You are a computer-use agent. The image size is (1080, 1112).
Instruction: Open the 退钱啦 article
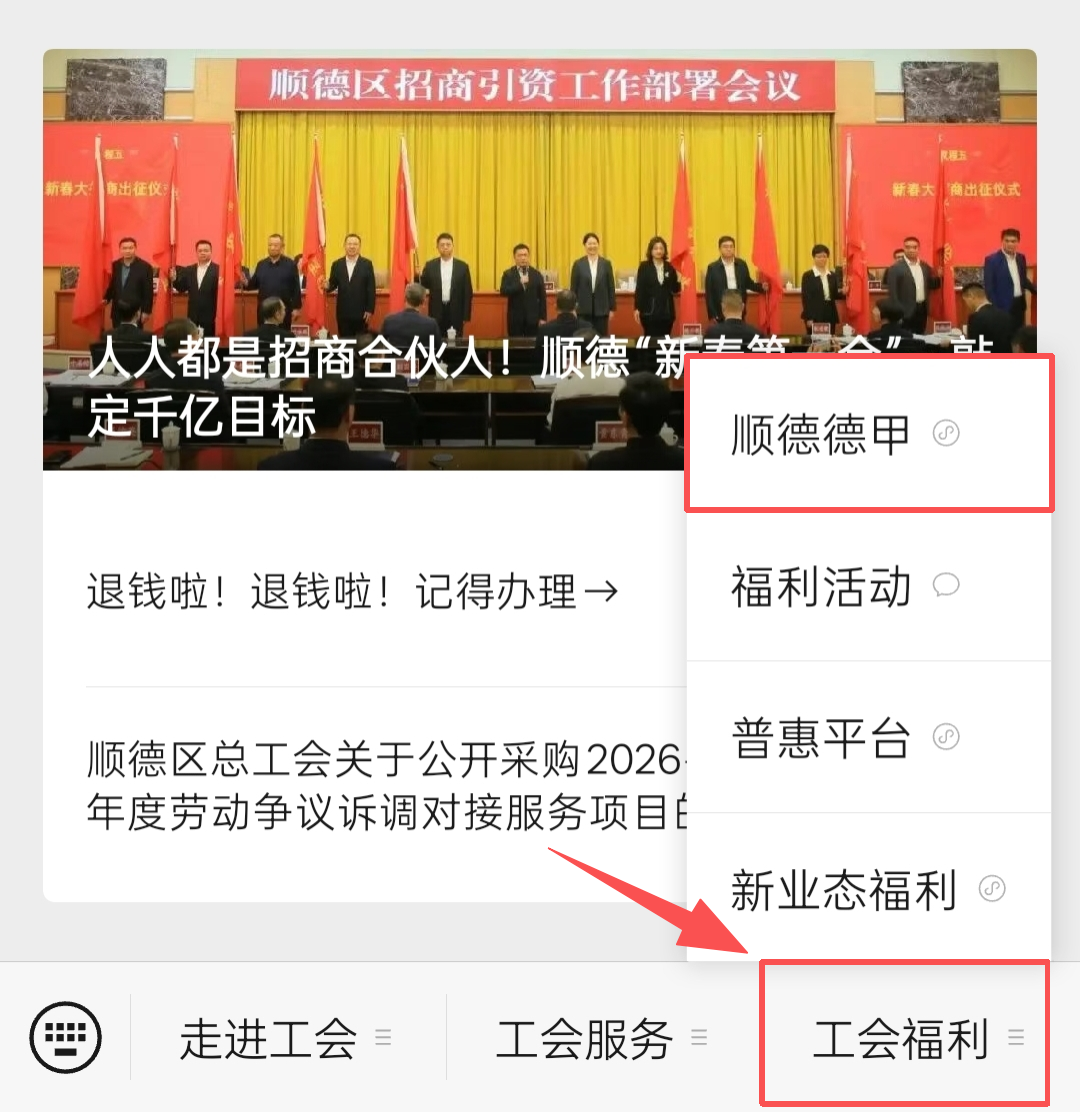(x=352, y=592)
